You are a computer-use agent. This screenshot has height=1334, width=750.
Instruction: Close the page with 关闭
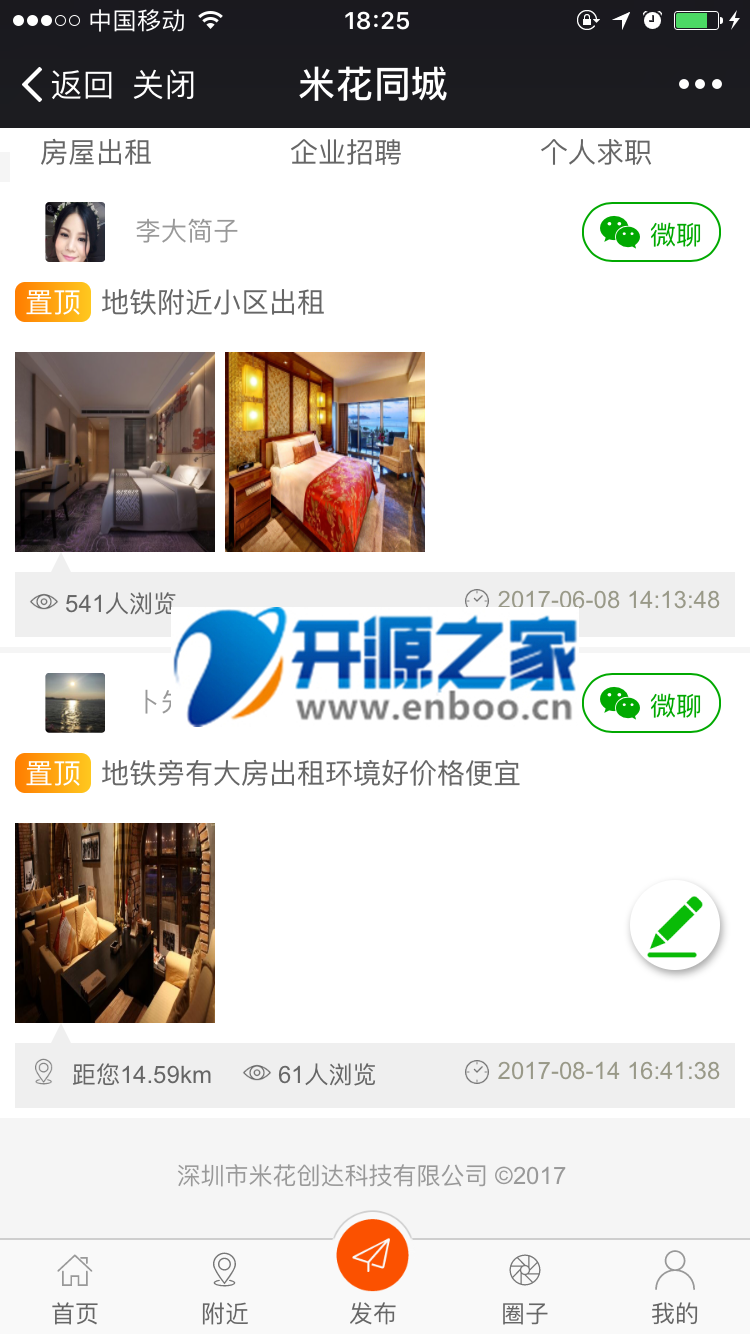point(164,85)
